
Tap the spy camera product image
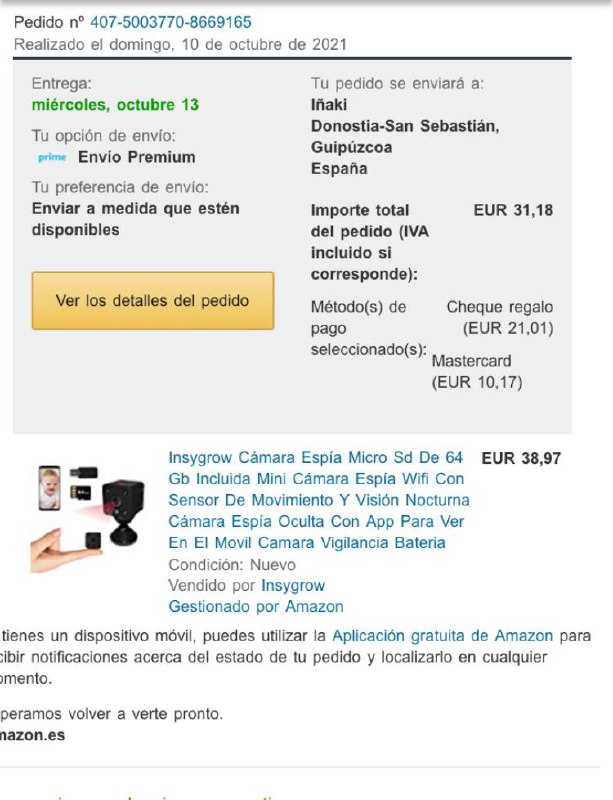click(92, 512)
